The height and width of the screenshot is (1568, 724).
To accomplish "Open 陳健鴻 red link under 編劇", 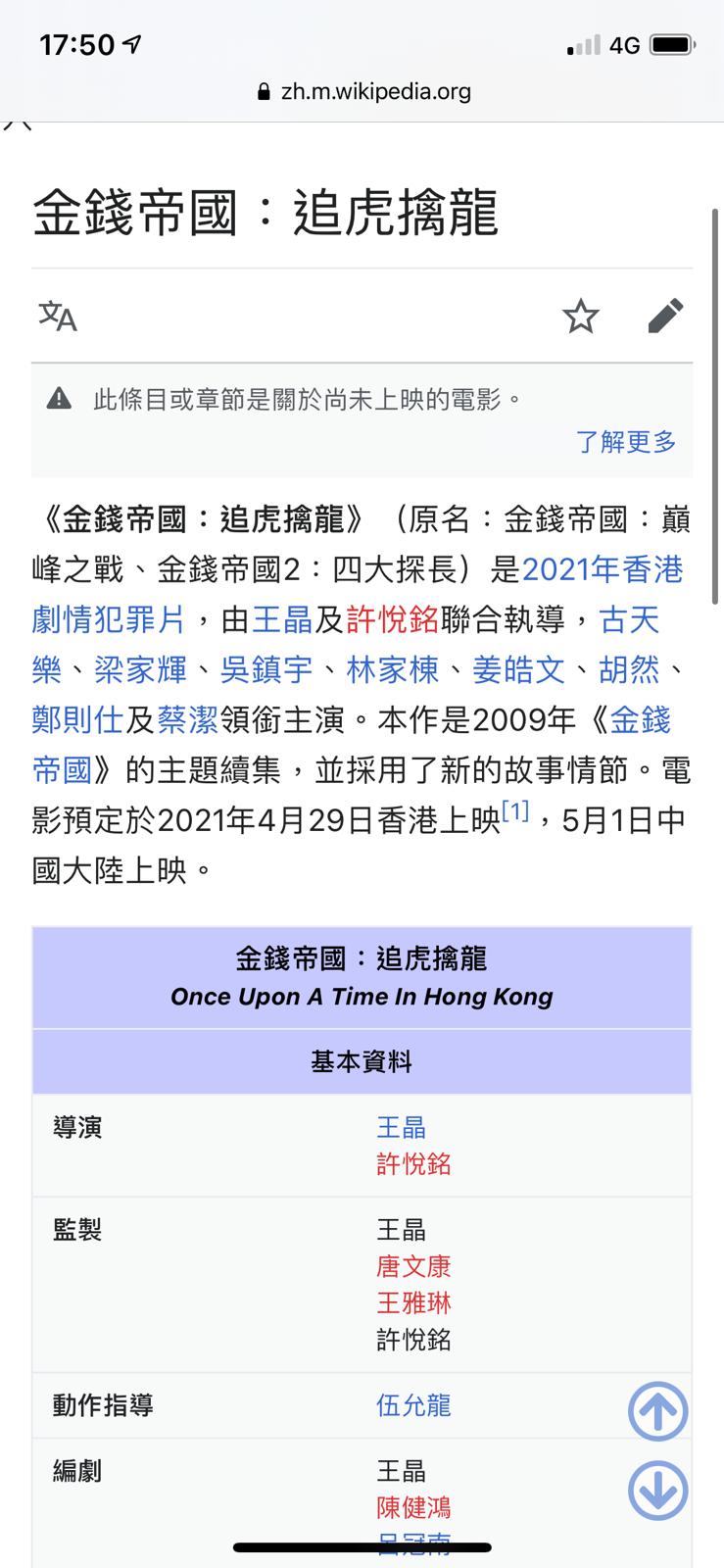I will (x=413, y=1507).
